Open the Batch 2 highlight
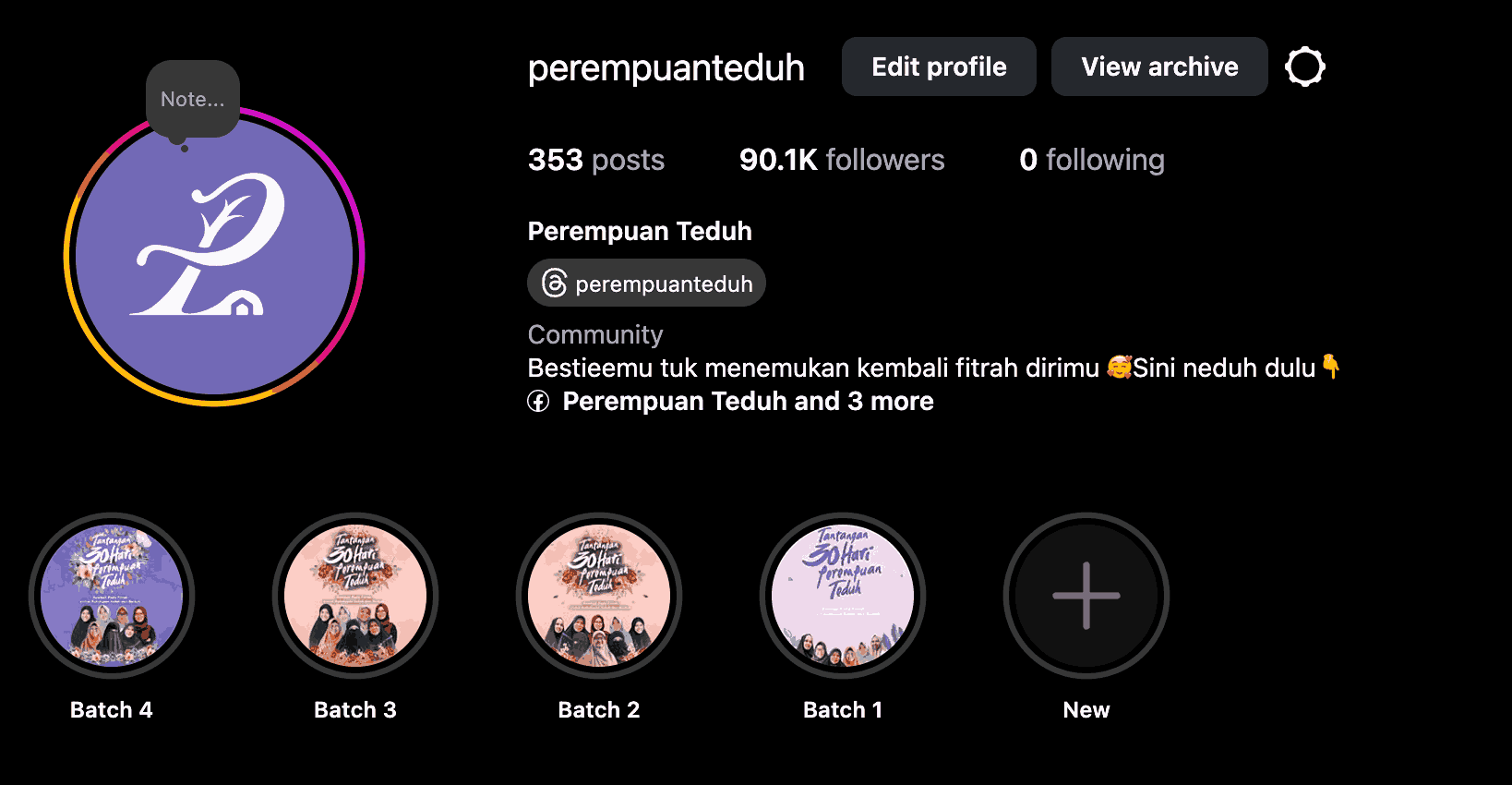Viewport: 1512px width, 785px height. tap(599, 596)
